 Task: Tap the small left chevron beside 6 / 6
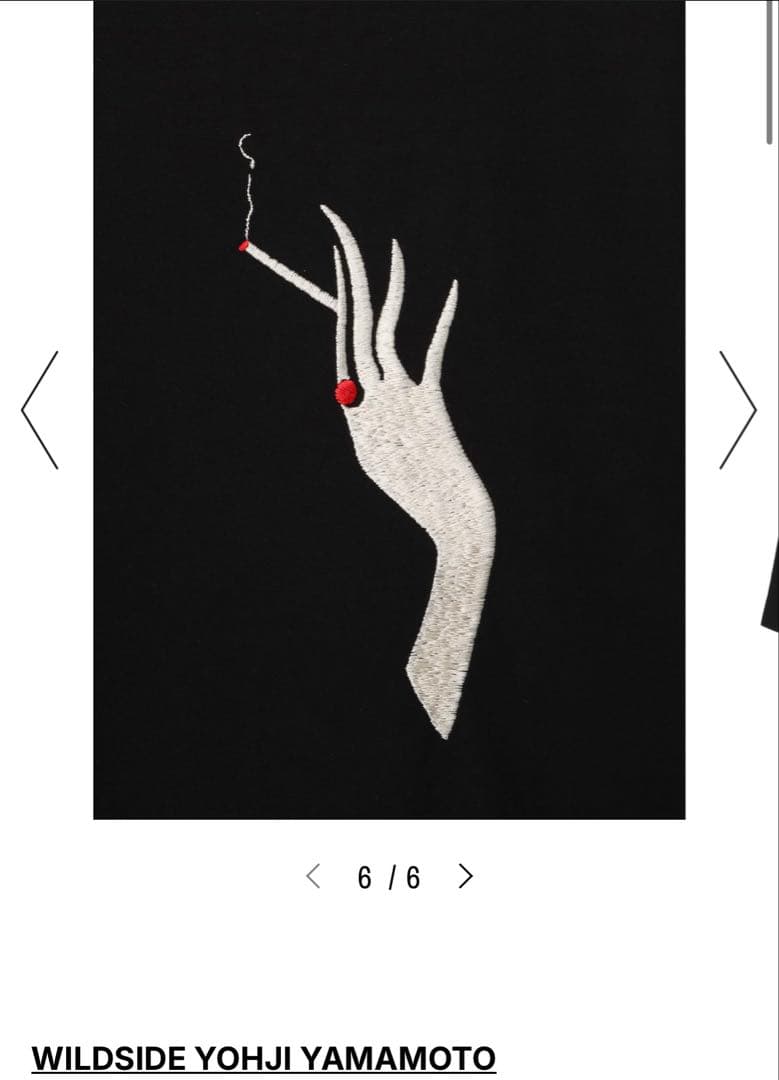pos(313,877)
